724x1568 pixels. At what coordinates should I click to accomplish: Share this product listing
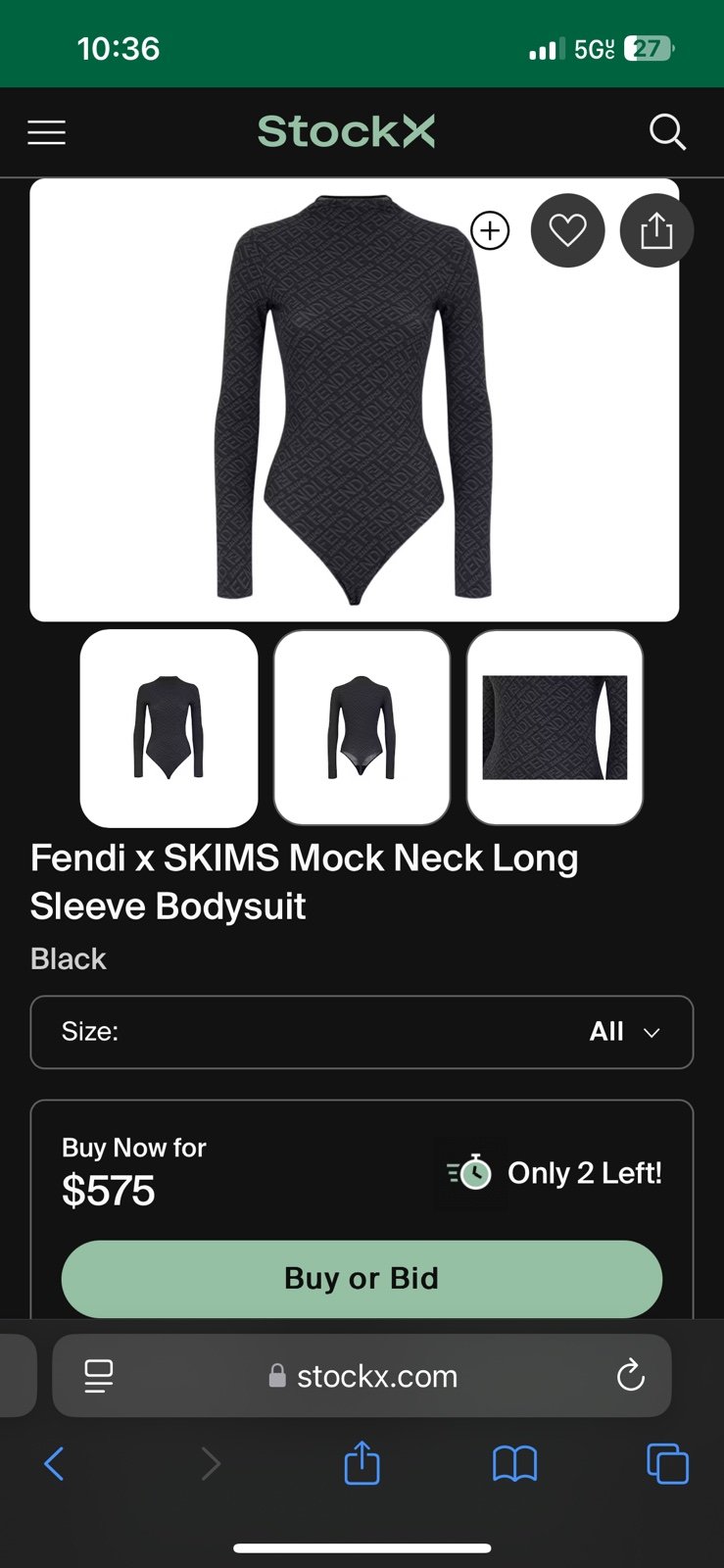656,231
